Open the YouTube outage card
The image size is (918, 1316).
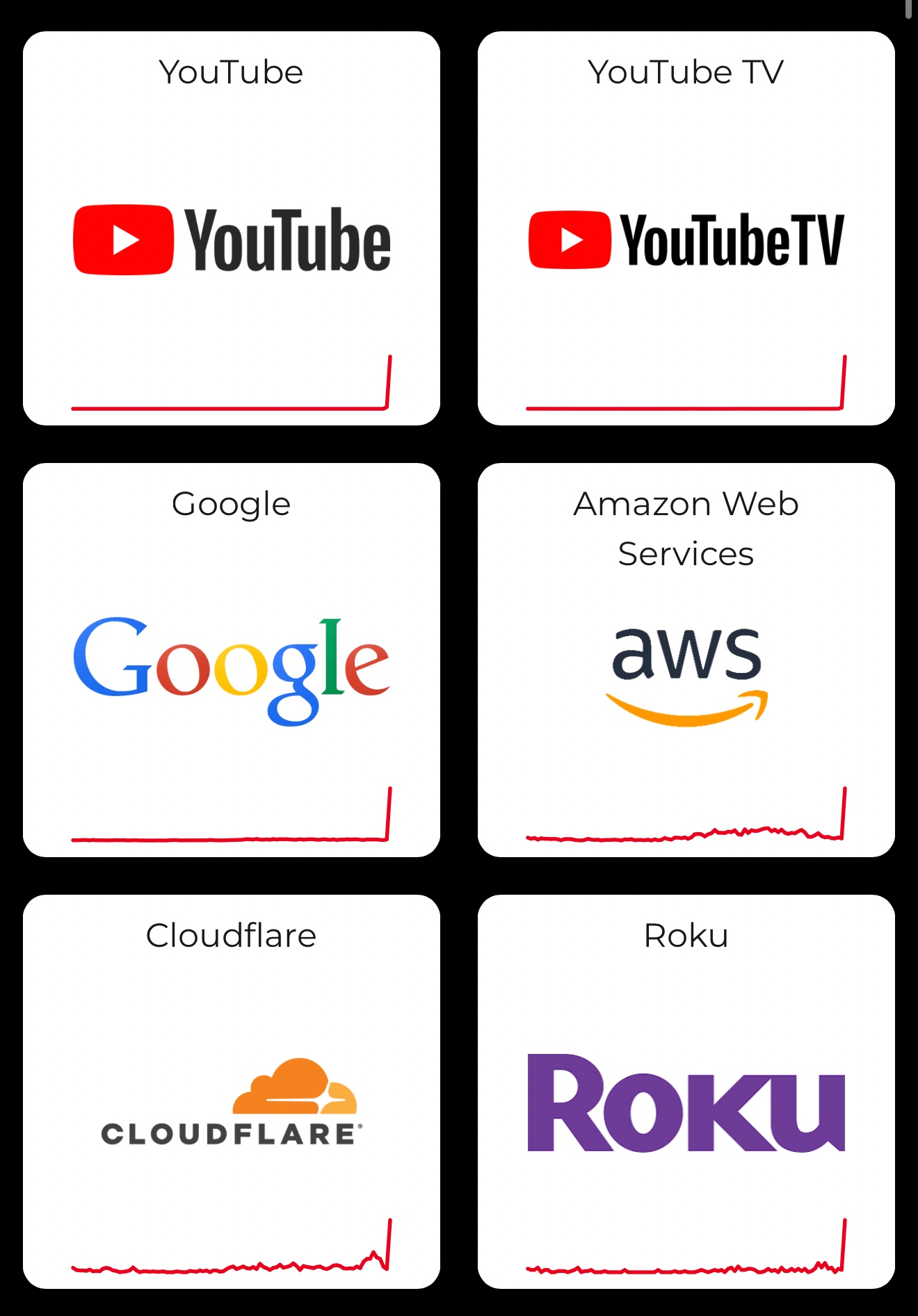click(232, 228)
